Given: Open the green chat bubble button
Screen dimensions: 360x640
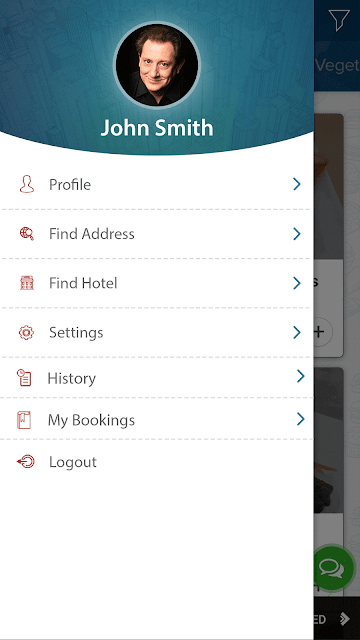Looking at the screenshot, I should coord(332,568).
